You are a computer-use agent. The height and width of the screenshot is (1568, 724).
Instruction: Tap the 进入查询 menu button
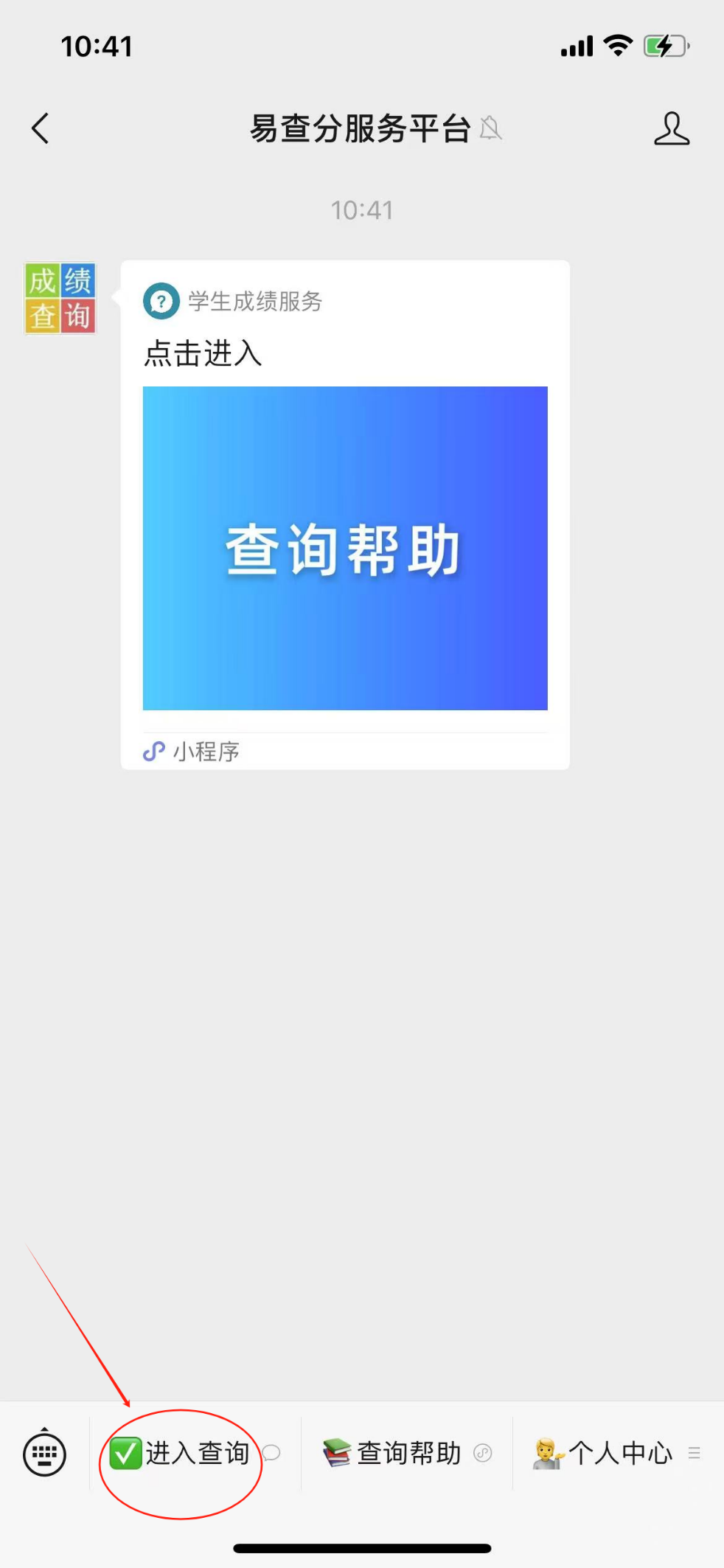coord(195,1453)
